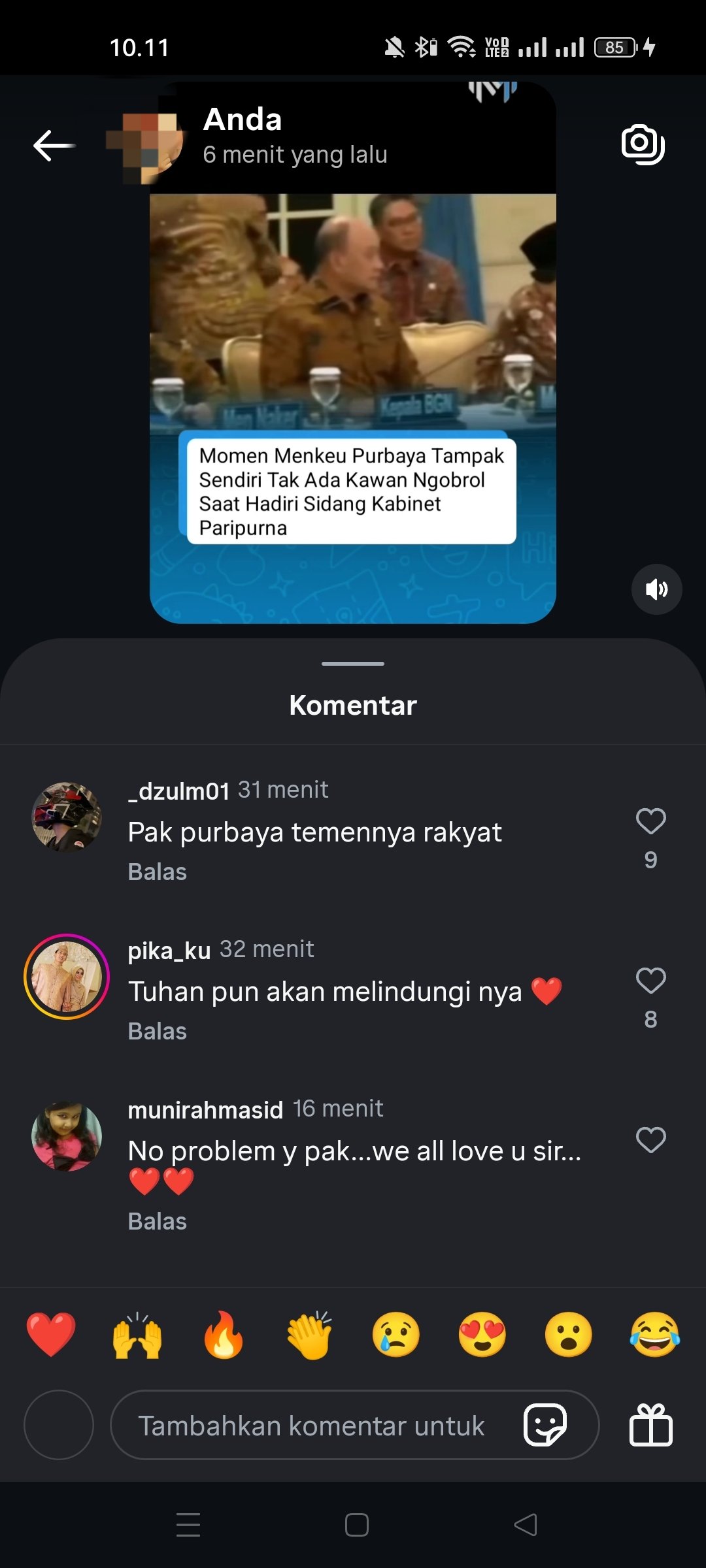Like _dzulm01's comment

click(x=650, y=821)
